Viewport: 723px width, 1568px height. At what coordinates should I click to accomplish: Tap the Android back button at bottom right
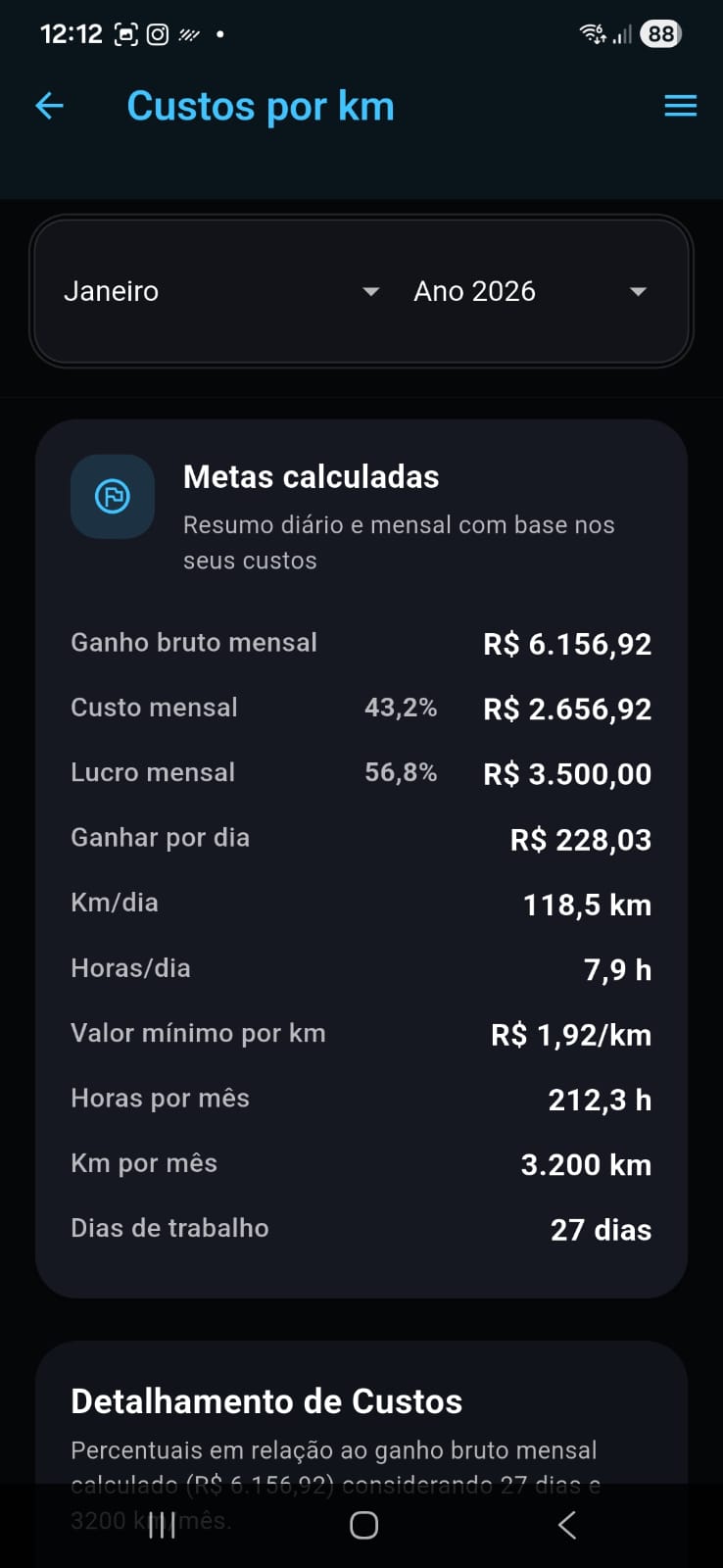click(x=566, y=1525)
